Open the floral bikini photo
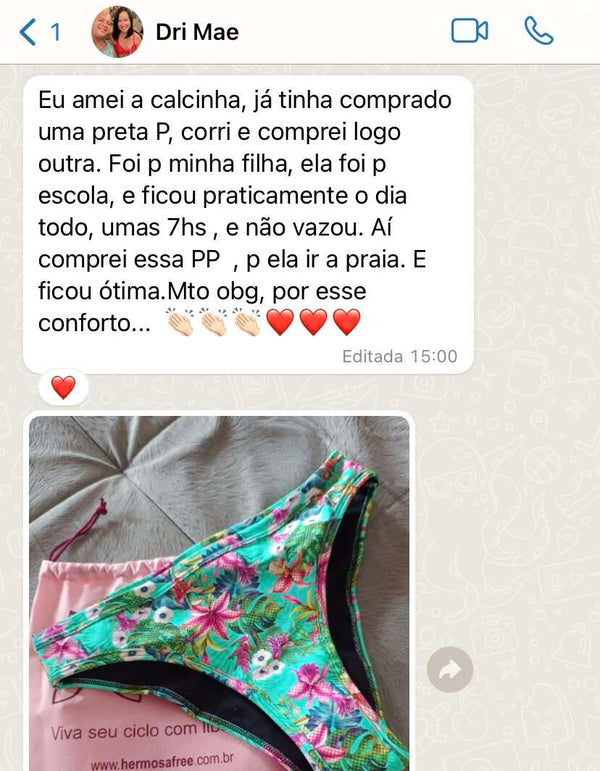Viewport: 600px width, 771px height. coord(219,590)
